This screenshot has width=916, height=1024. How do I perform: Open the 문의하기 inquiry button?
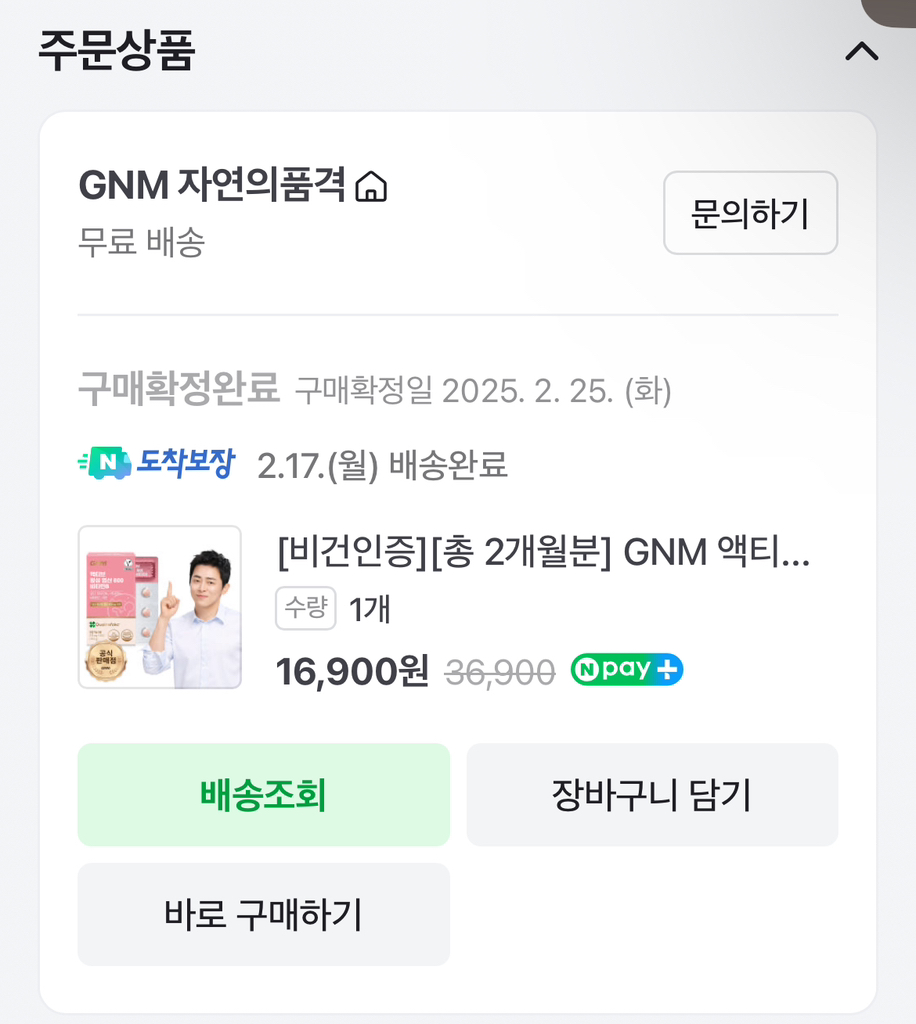coord(750,213)
